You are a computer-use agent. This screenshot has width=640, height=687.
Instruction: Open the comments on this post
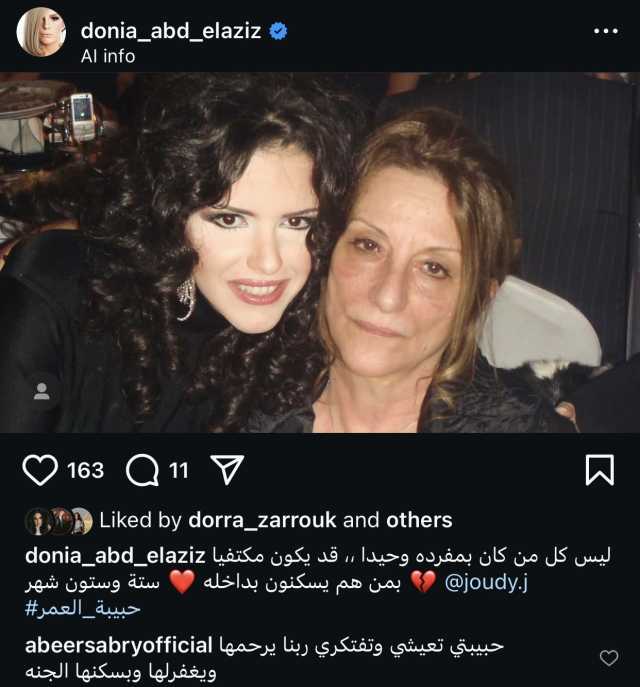click(x=143, y=469)
